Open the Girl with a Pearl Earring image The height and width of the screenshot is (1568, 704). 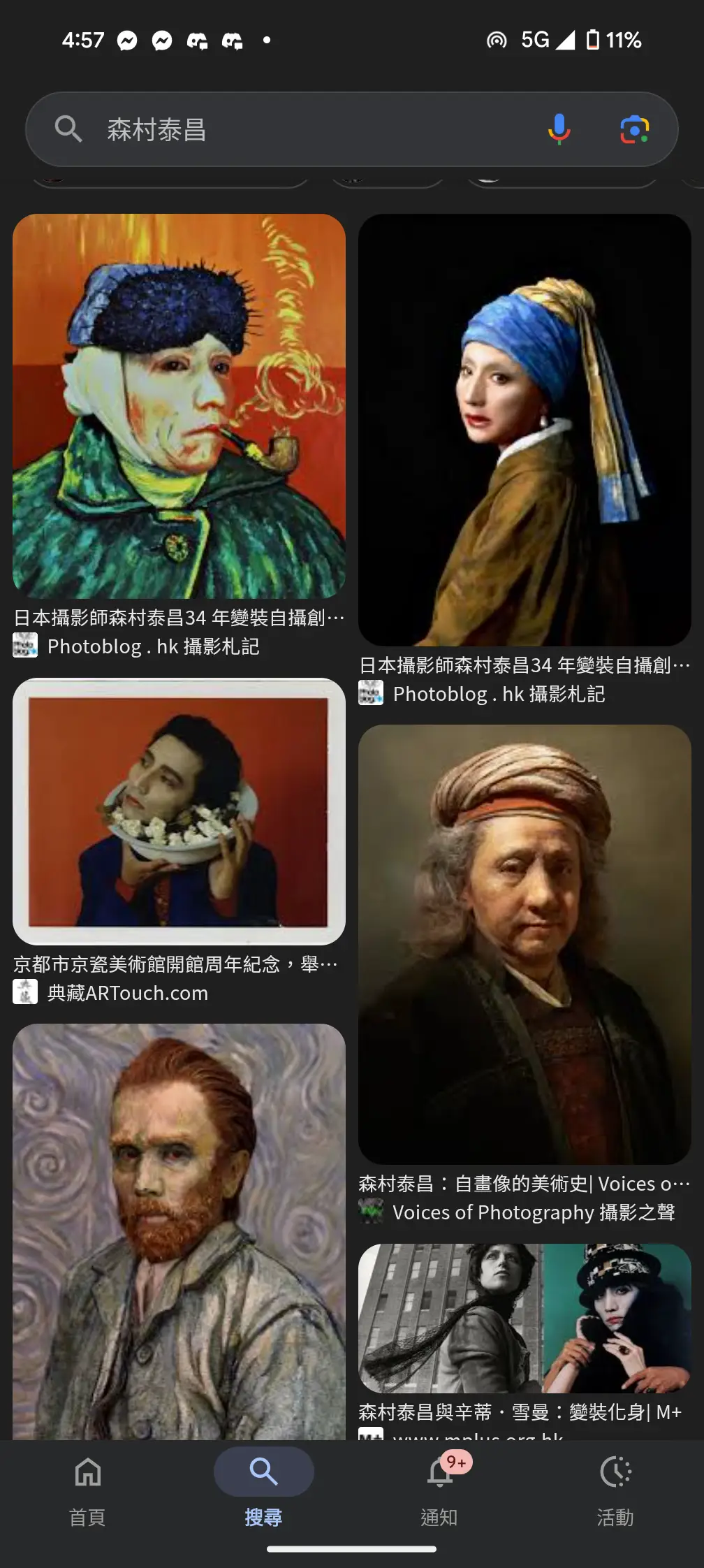pyautogui.click(x=525, y=429)
